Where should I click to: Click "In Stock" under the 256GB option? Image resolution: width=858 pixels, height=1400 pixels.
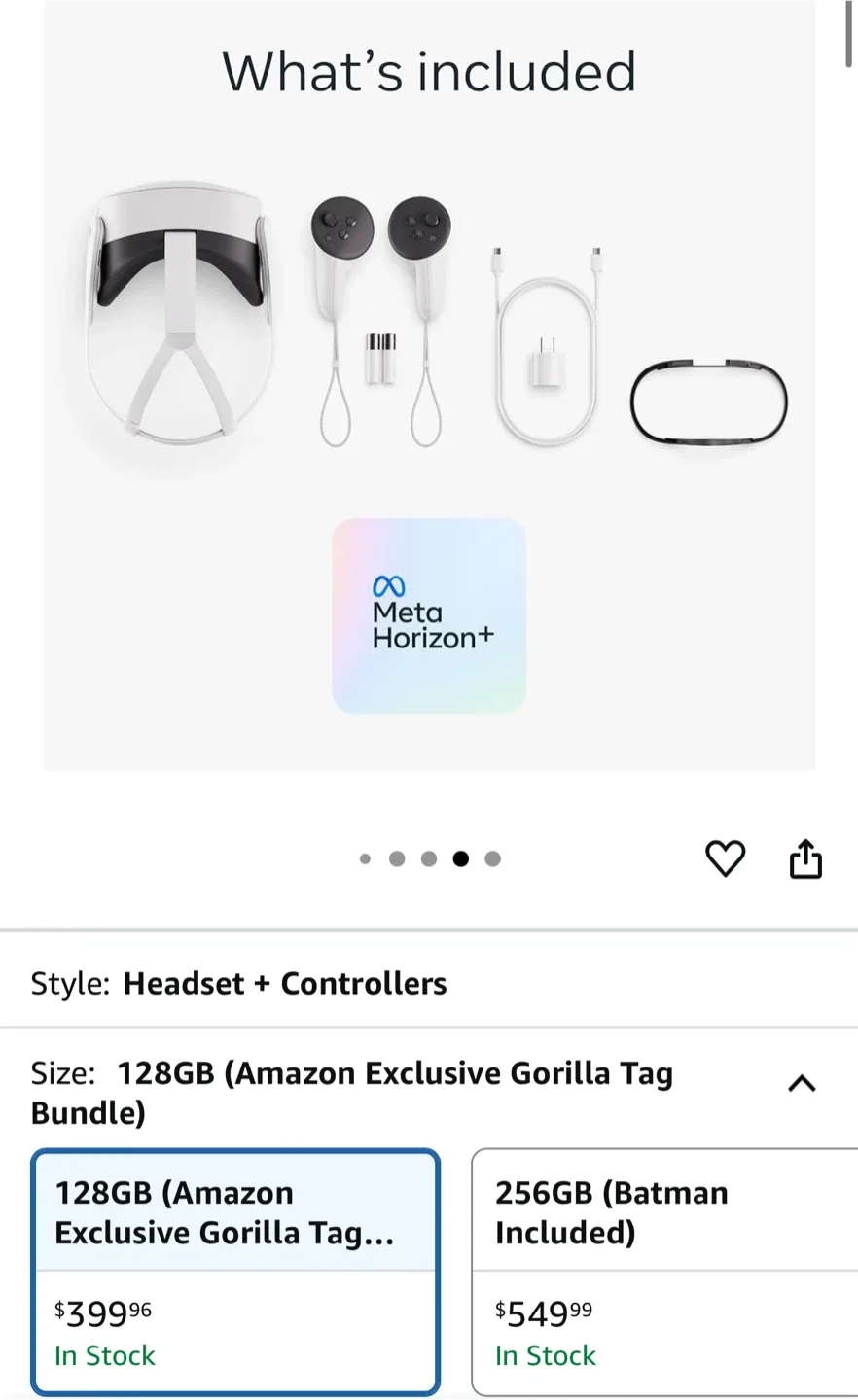tap(546, 1355)
